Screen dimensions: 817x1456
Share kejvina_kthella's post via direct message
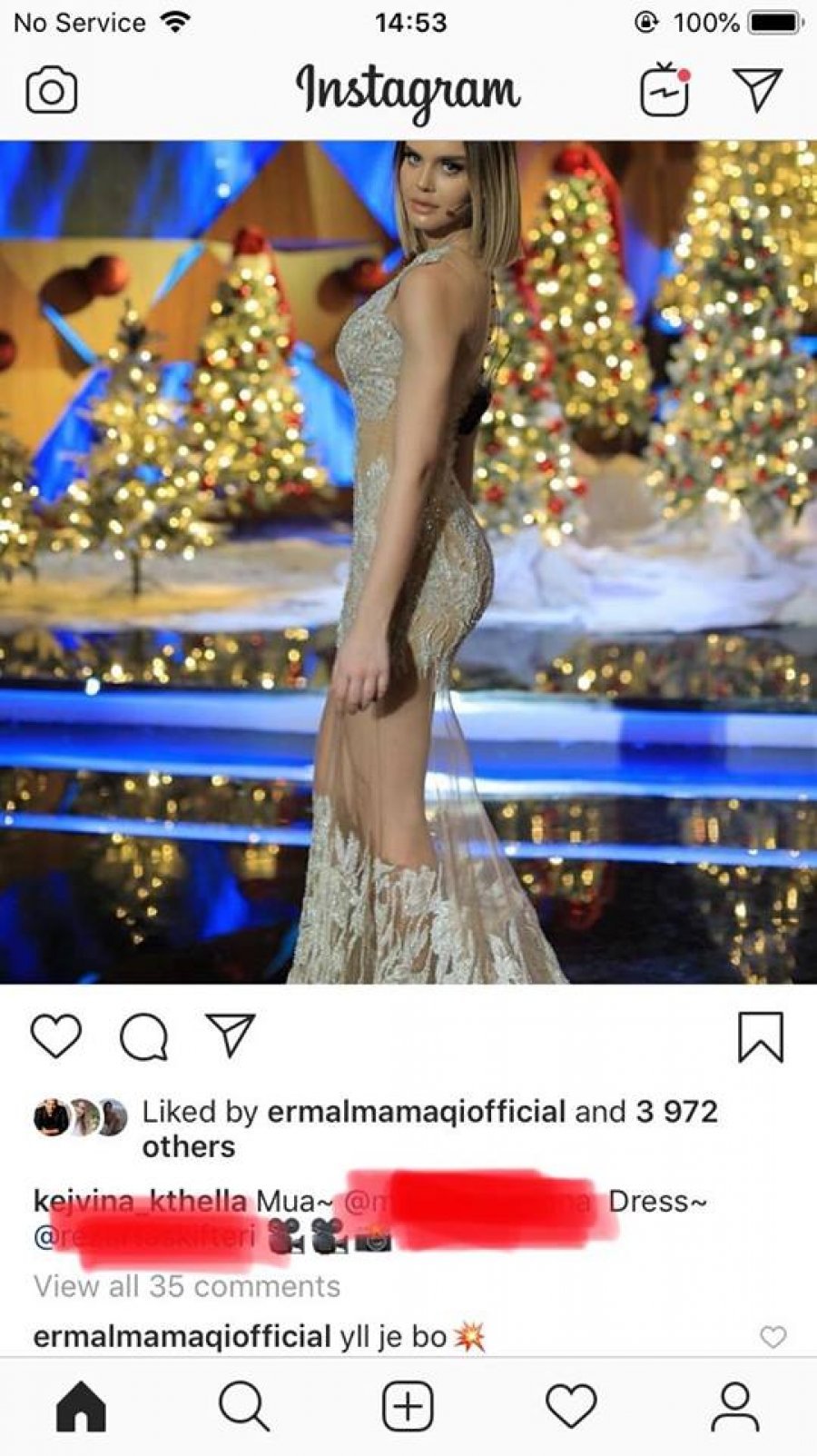(x=231, y=1036)
